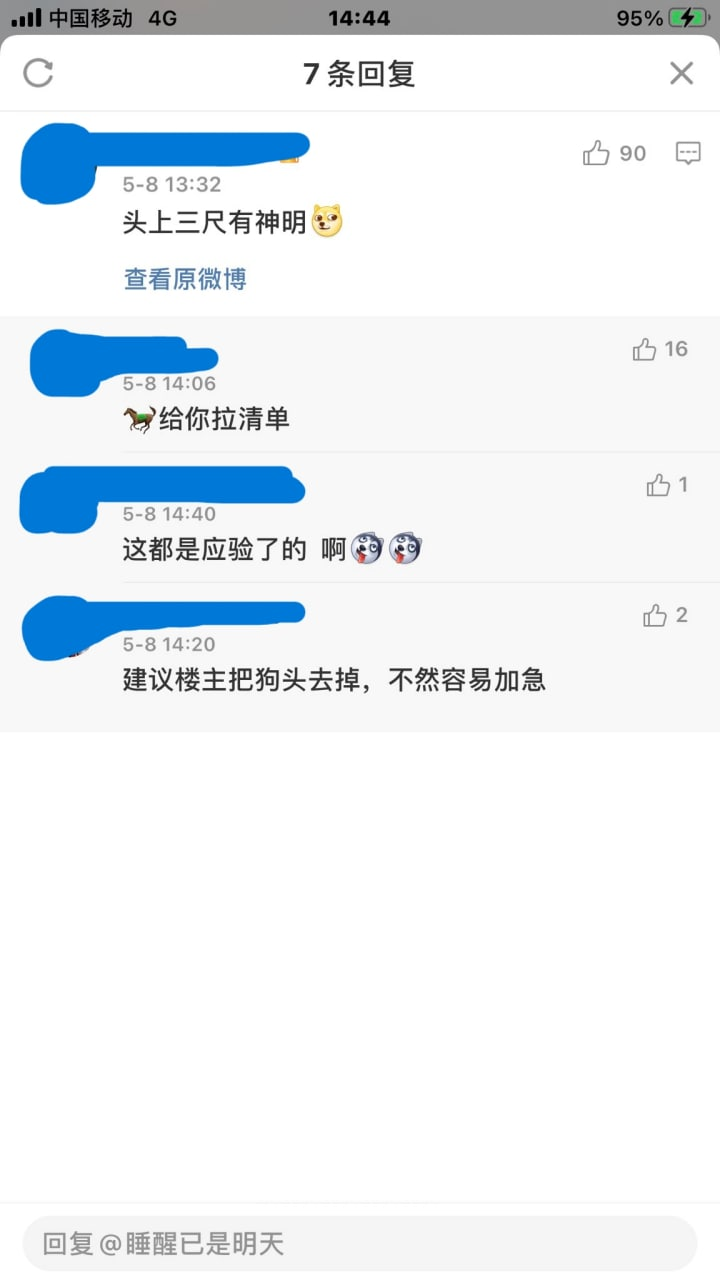
Task: Close the 7条回复 panel
Action: 681,73
